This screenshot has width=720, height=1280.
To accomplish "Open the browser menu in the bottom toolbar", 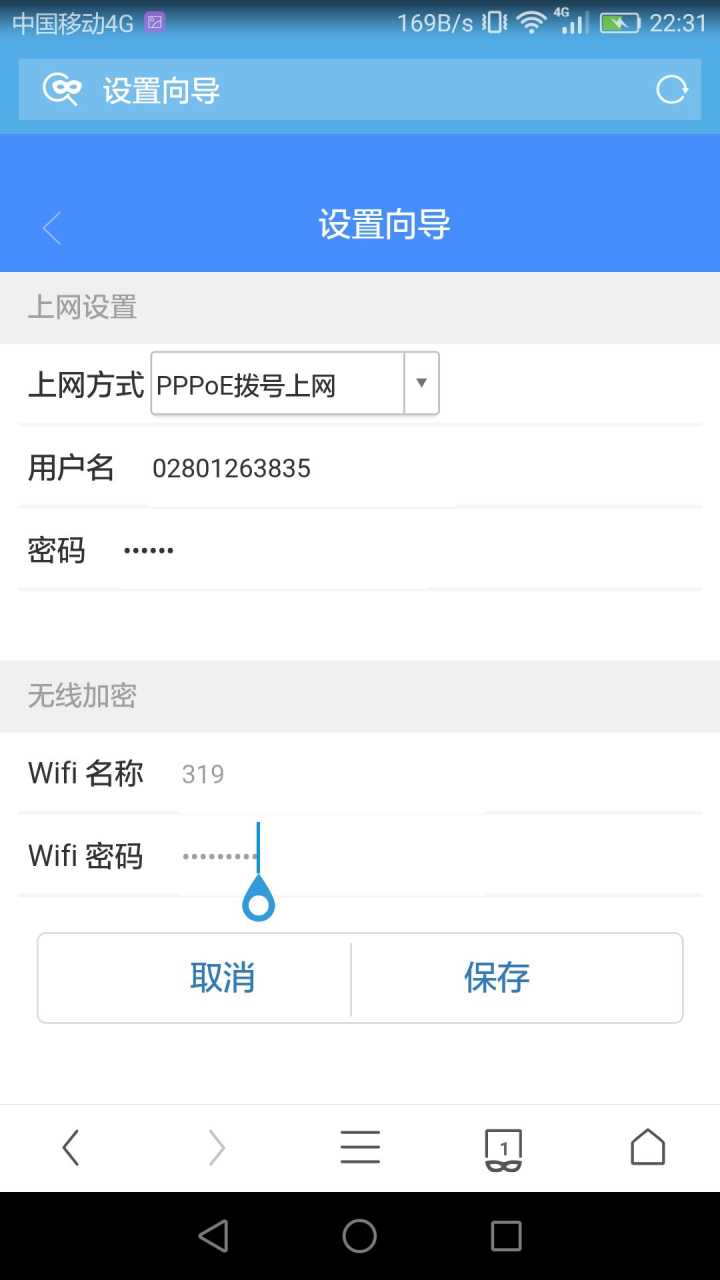I will [x=360, y=1147].
